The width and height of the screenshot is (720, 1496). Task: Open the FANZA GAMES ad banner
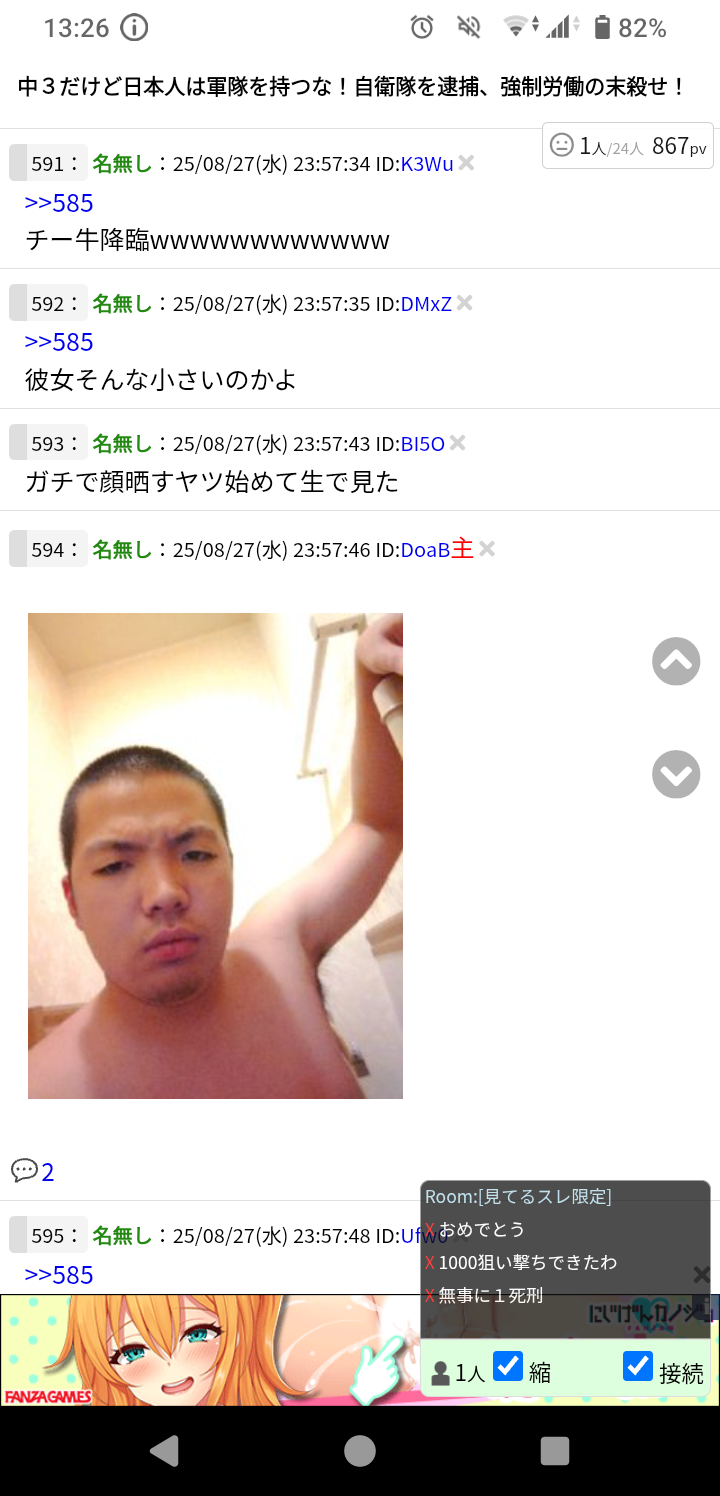[200, 1350]
